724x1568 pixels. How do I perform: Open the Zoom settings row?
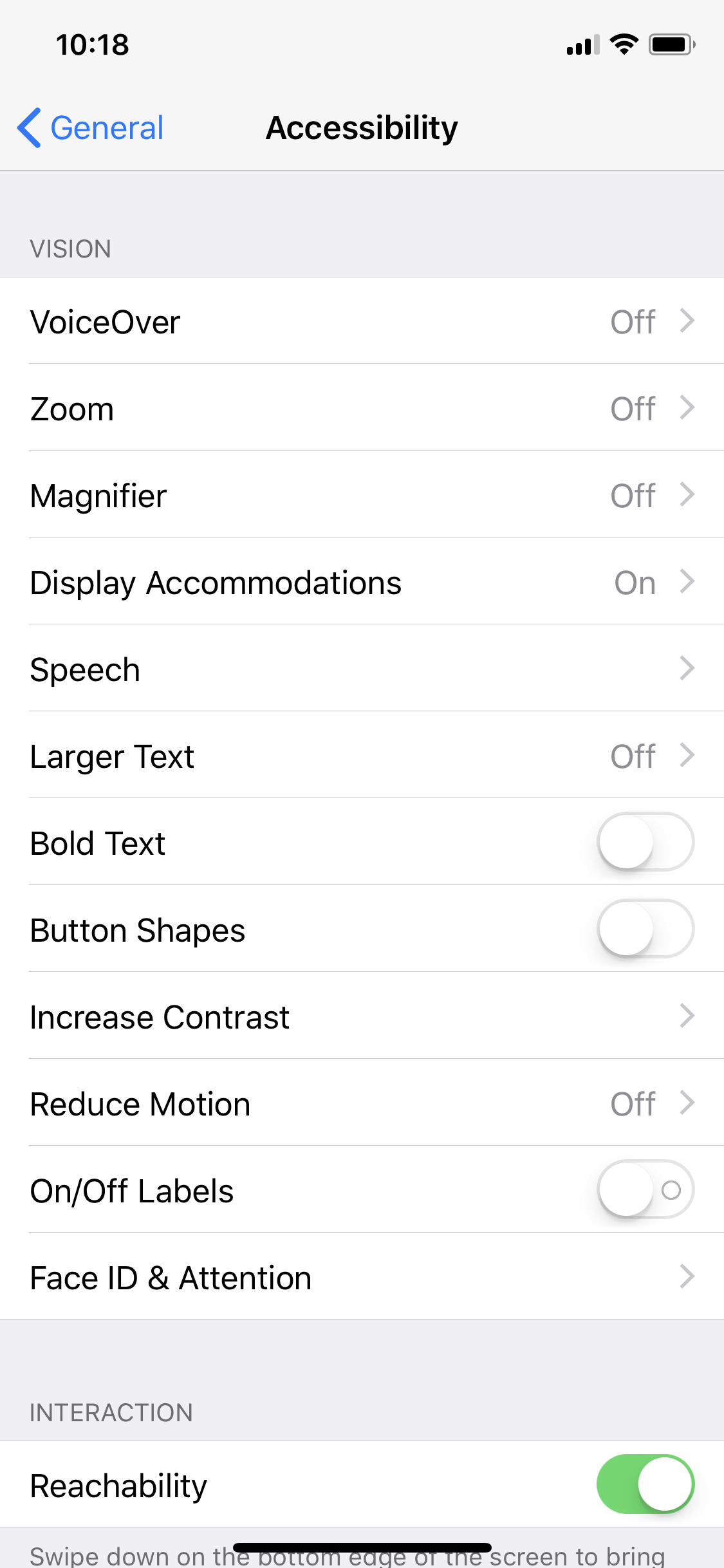(362, 407)
